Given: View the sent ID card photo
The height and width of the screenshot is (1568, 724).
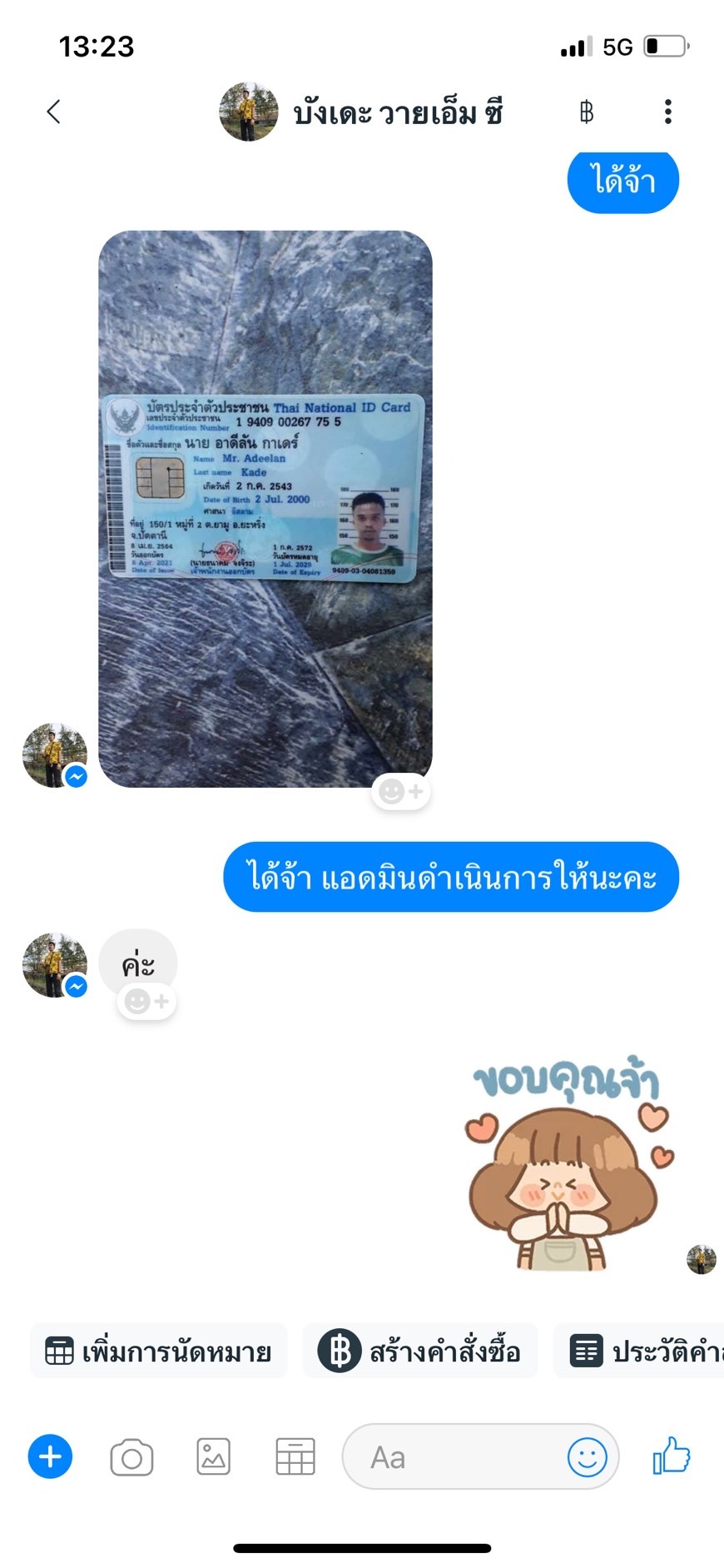Looking at the screenshot, I should 265,508.
